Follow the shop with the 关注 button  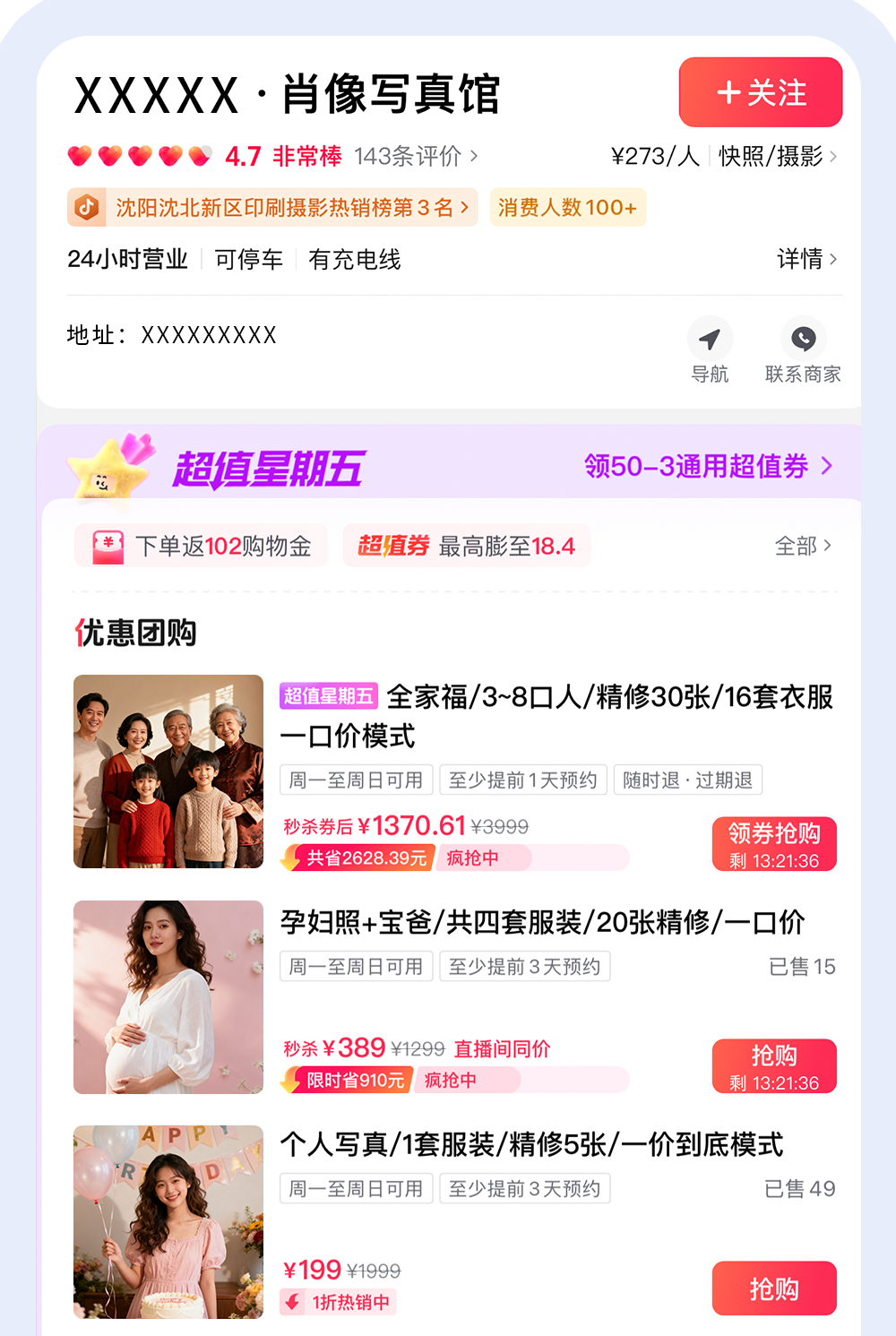[760, 92]
